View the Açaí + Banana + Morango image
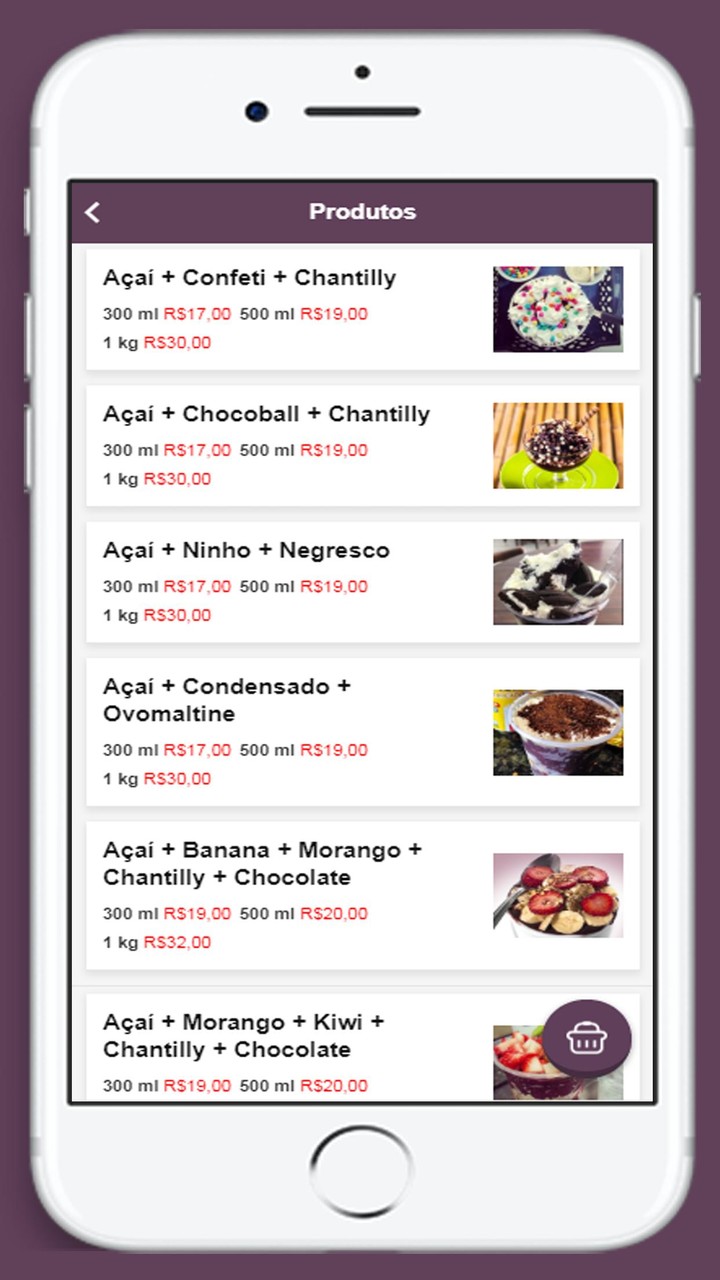The height and width of the screenshot is (1280, 720). coord(557,894)
